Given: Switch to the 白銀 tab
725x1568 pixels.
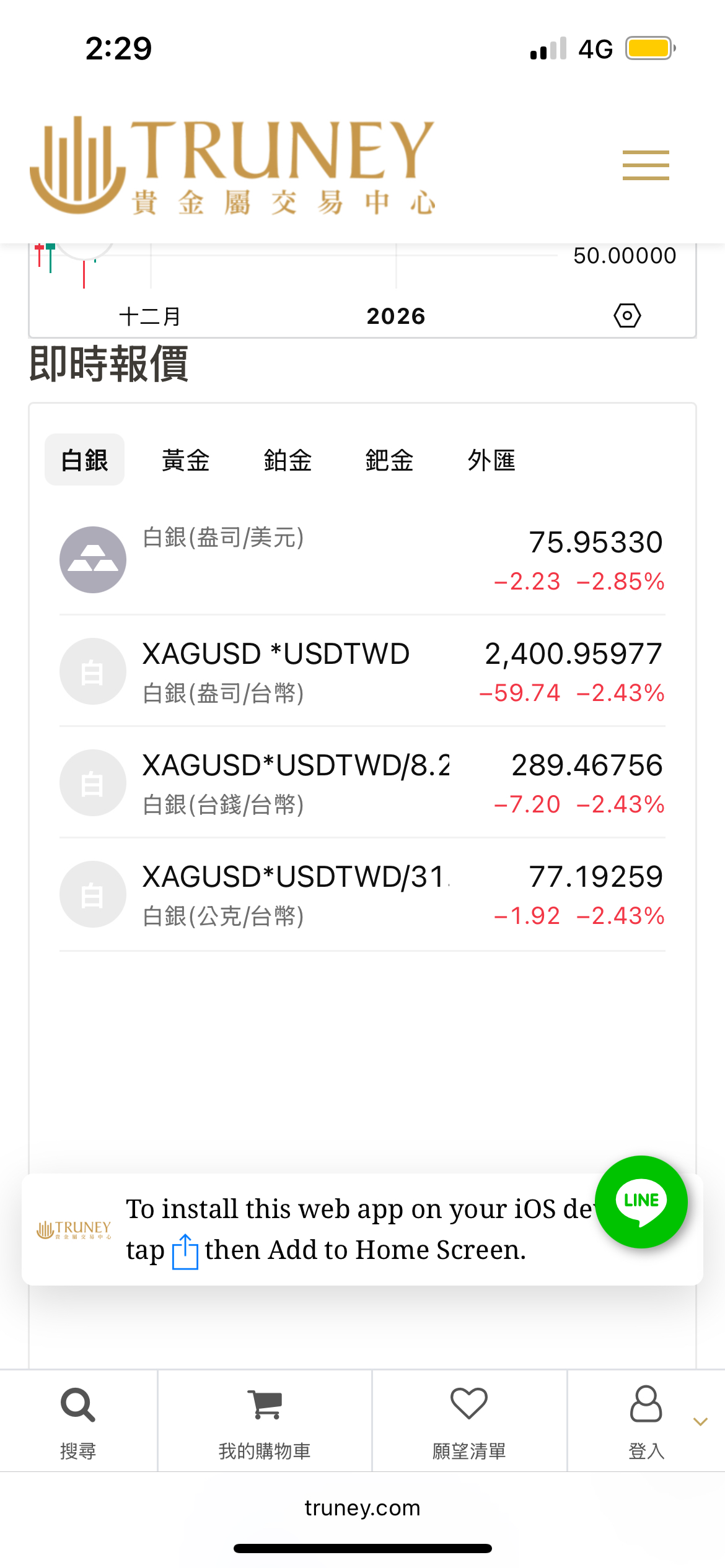Looking at the screenshot, I should click(84, 460).
